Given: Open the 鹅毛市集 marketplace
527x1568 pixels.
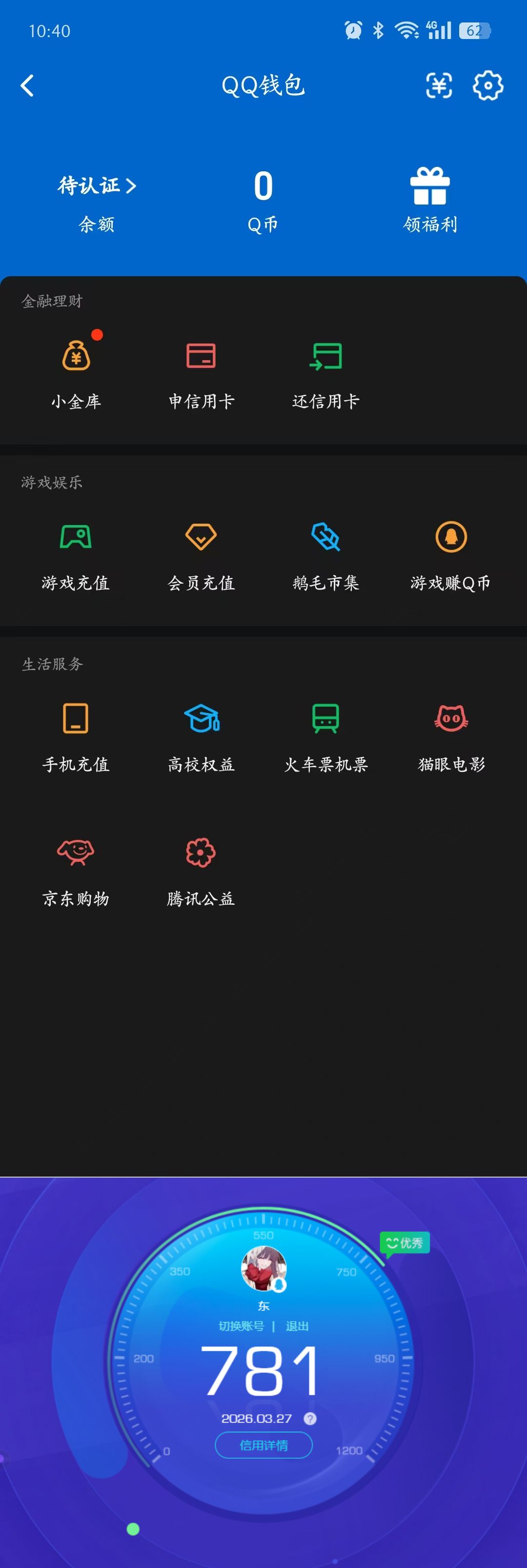Looking at the screenshot, I should tap(325, 554).
